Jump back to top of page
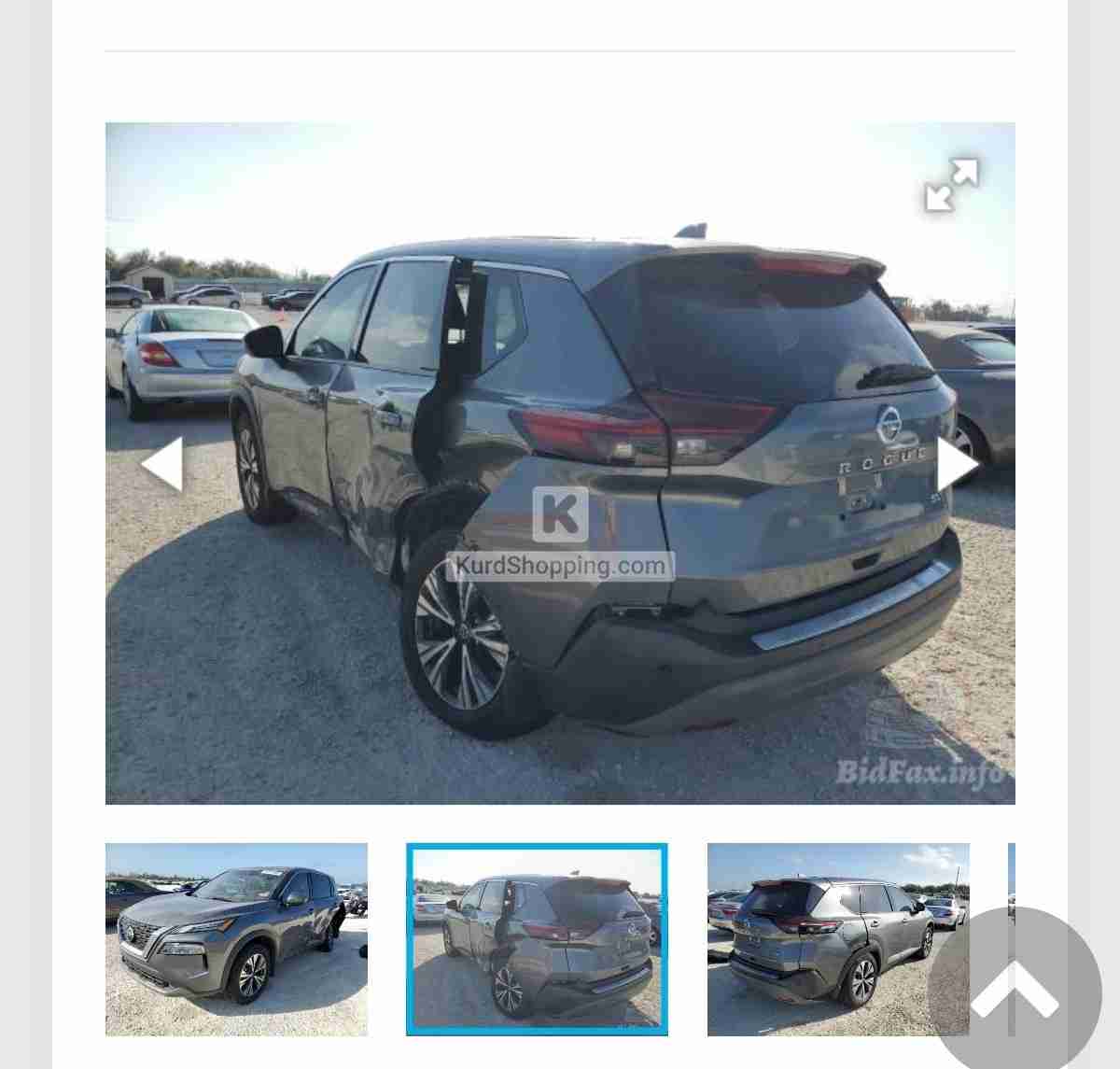This screenshot has height=1069, width=1120. click(1015, 992)
